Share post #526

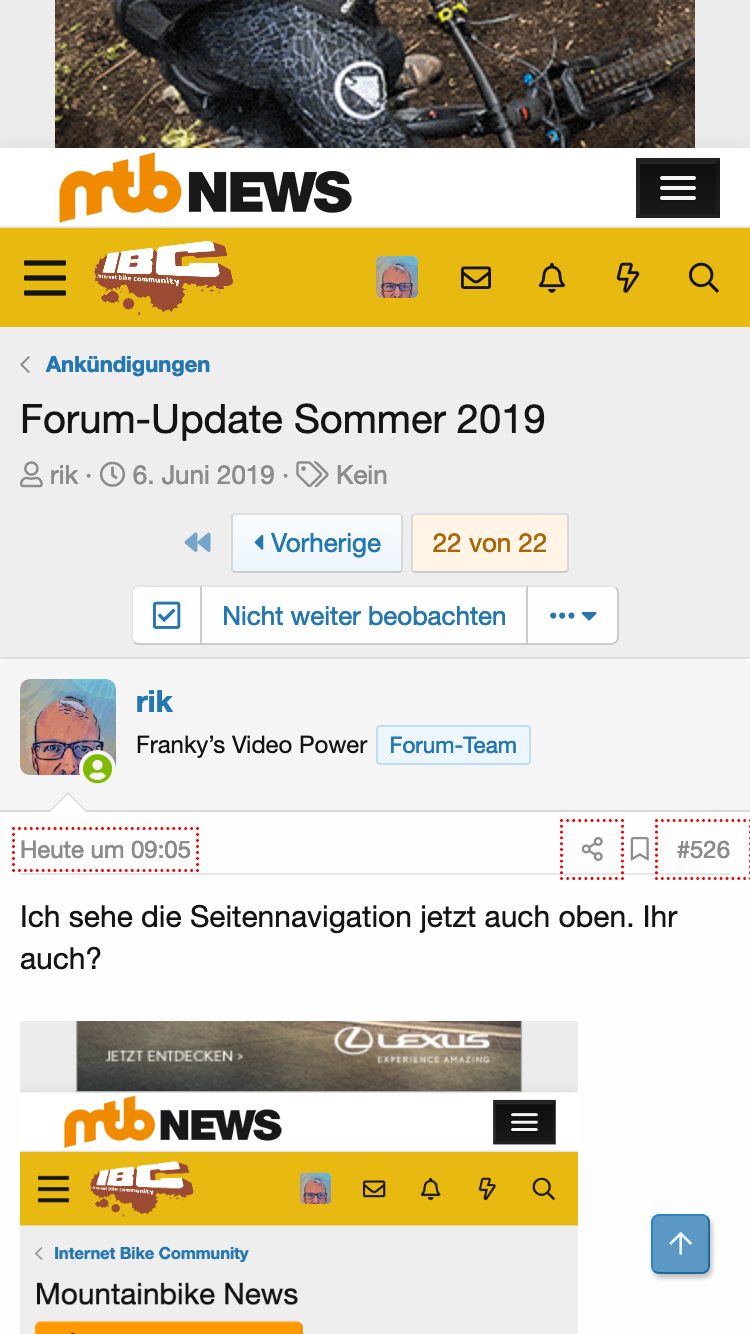pos(592,850)
